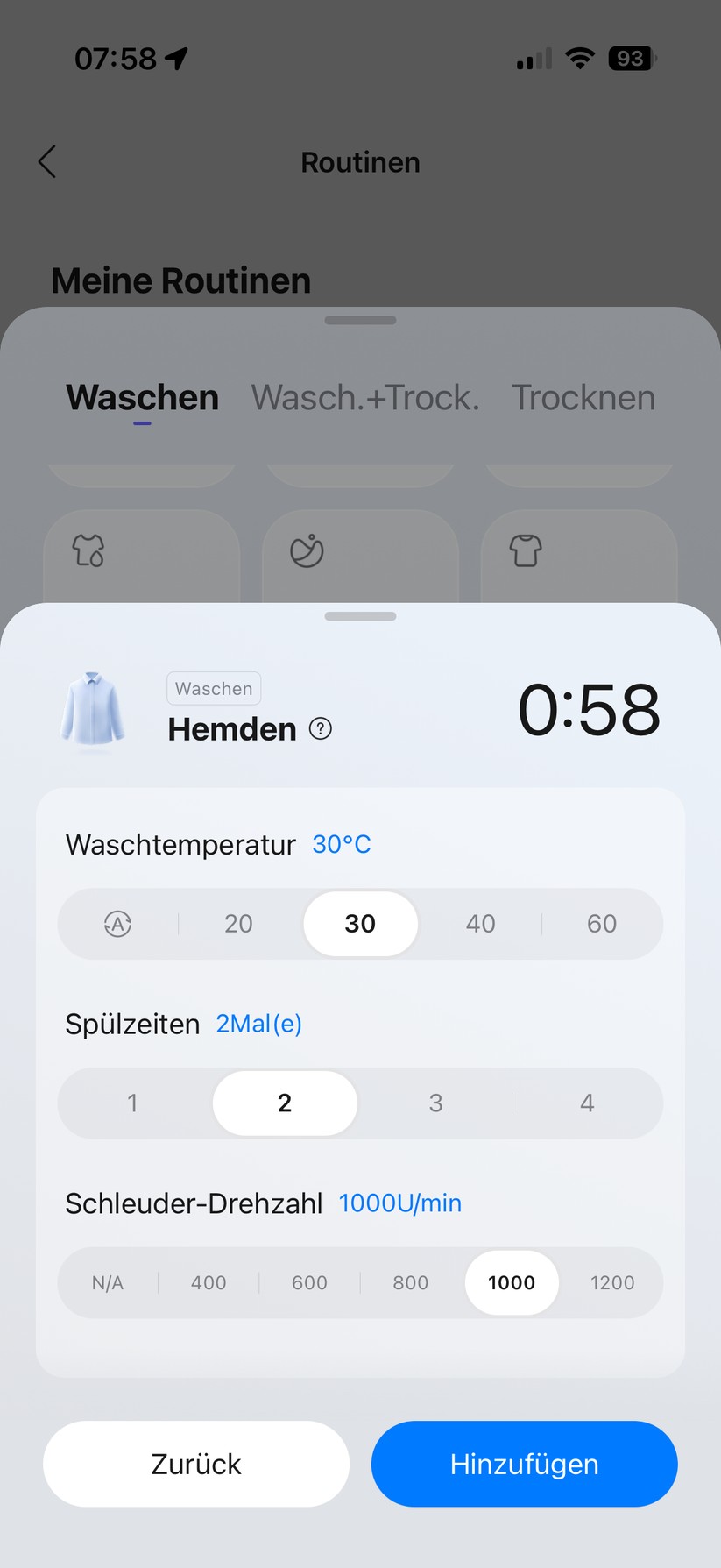Switch to the Trocknen tab
Image resolution: width=721 pixels, height=1568 pixels.
click(x=583, y=397)
